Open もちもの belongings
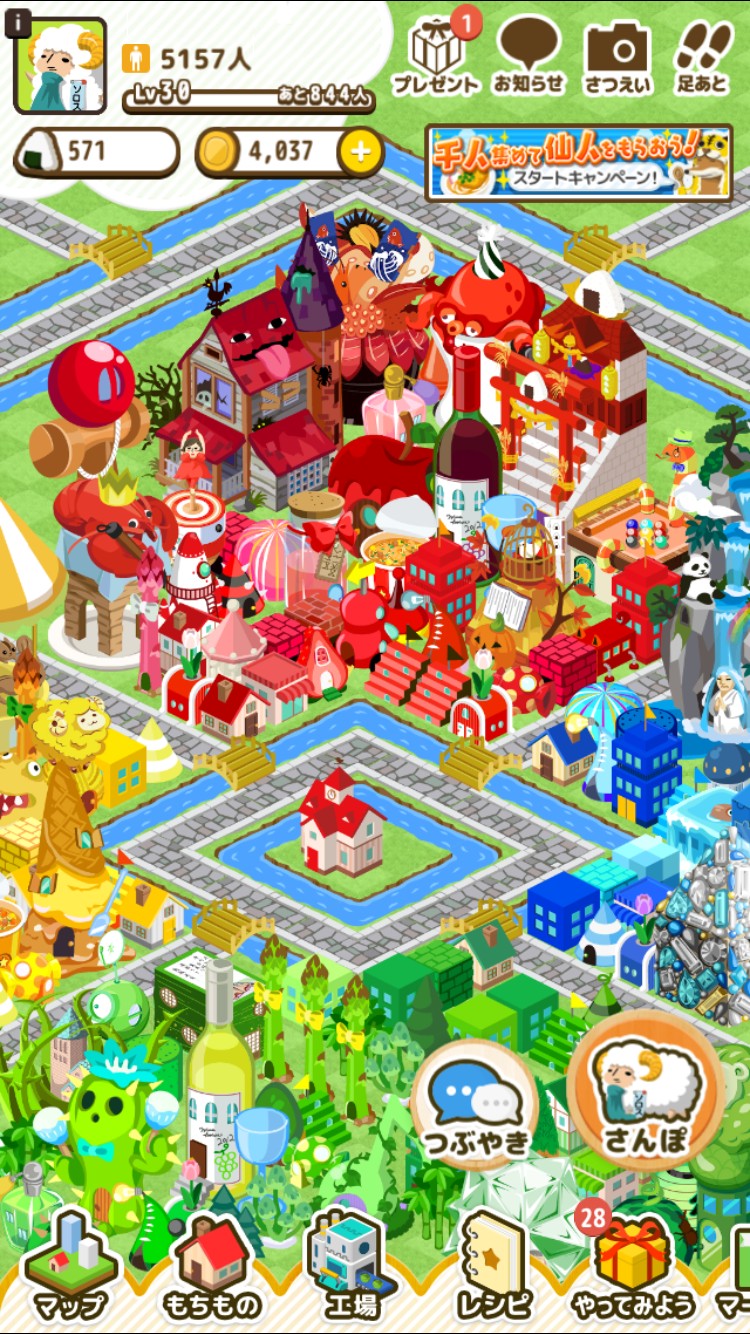 [x=211, y=1267]
